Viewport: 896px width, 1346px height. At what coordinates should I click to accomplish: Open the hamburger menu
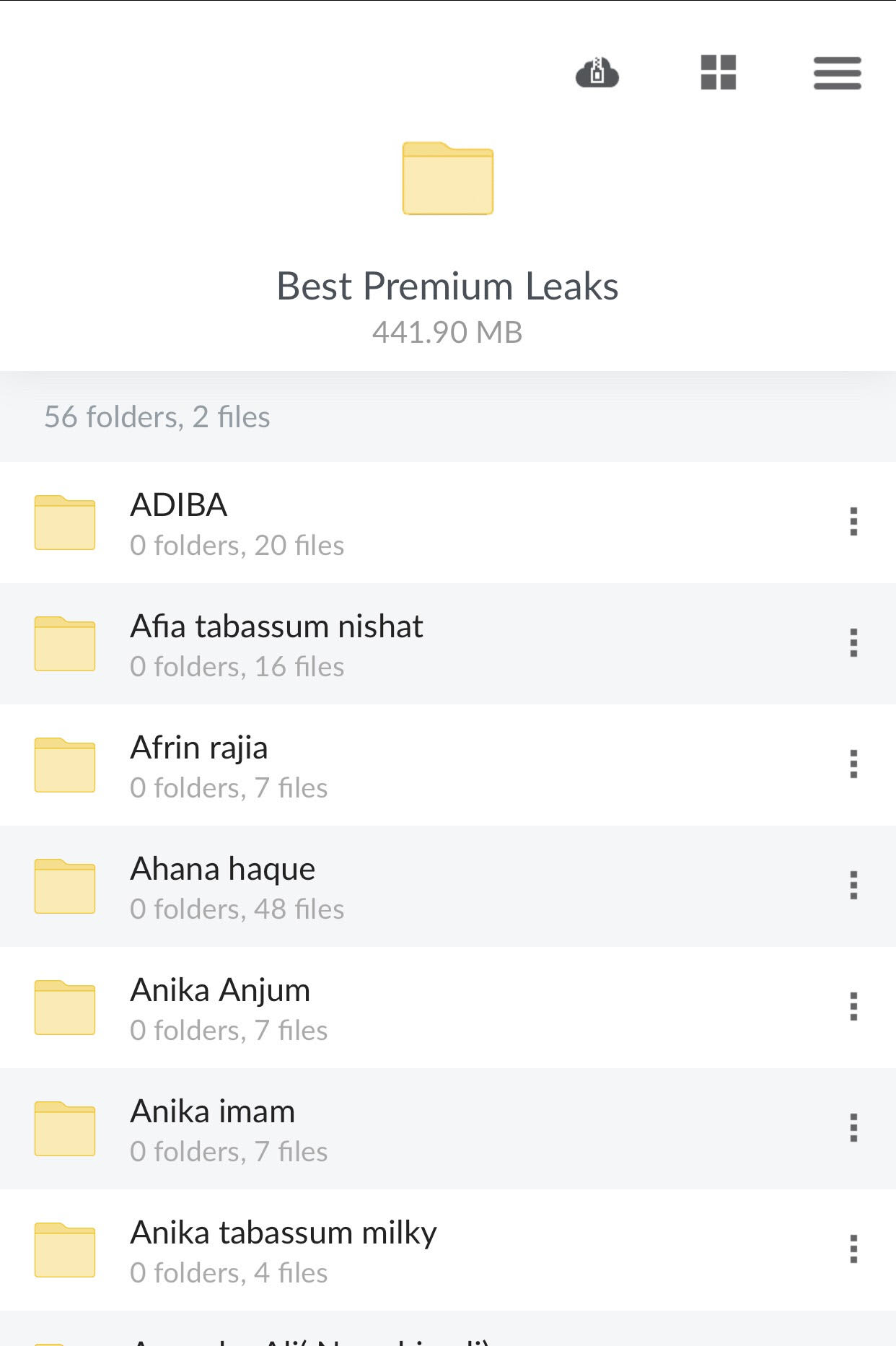click(837, 73)
